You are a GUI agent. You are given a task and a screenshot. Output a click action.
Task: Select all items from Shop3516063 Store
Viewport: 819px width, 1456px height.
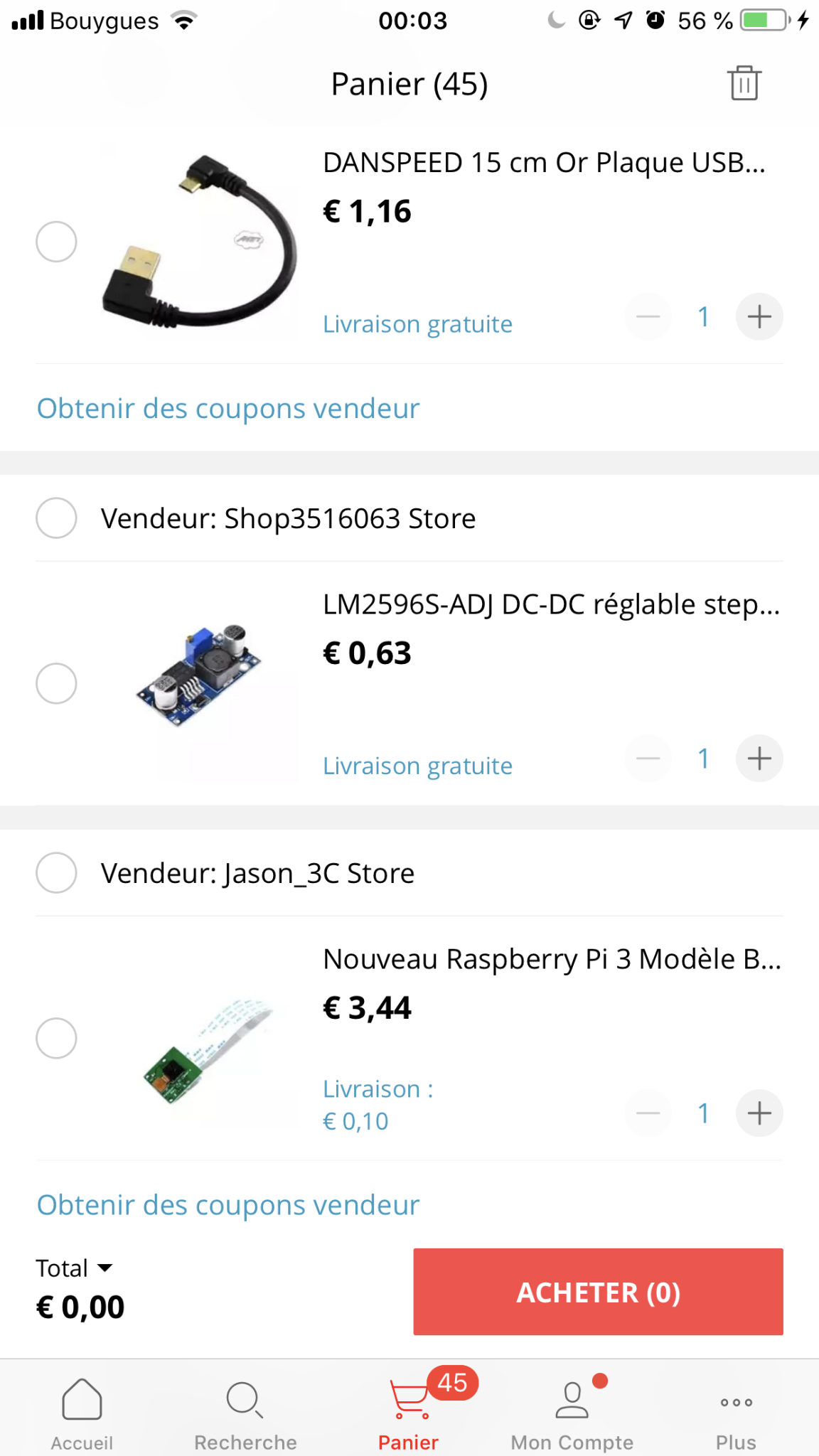[56, 518]
